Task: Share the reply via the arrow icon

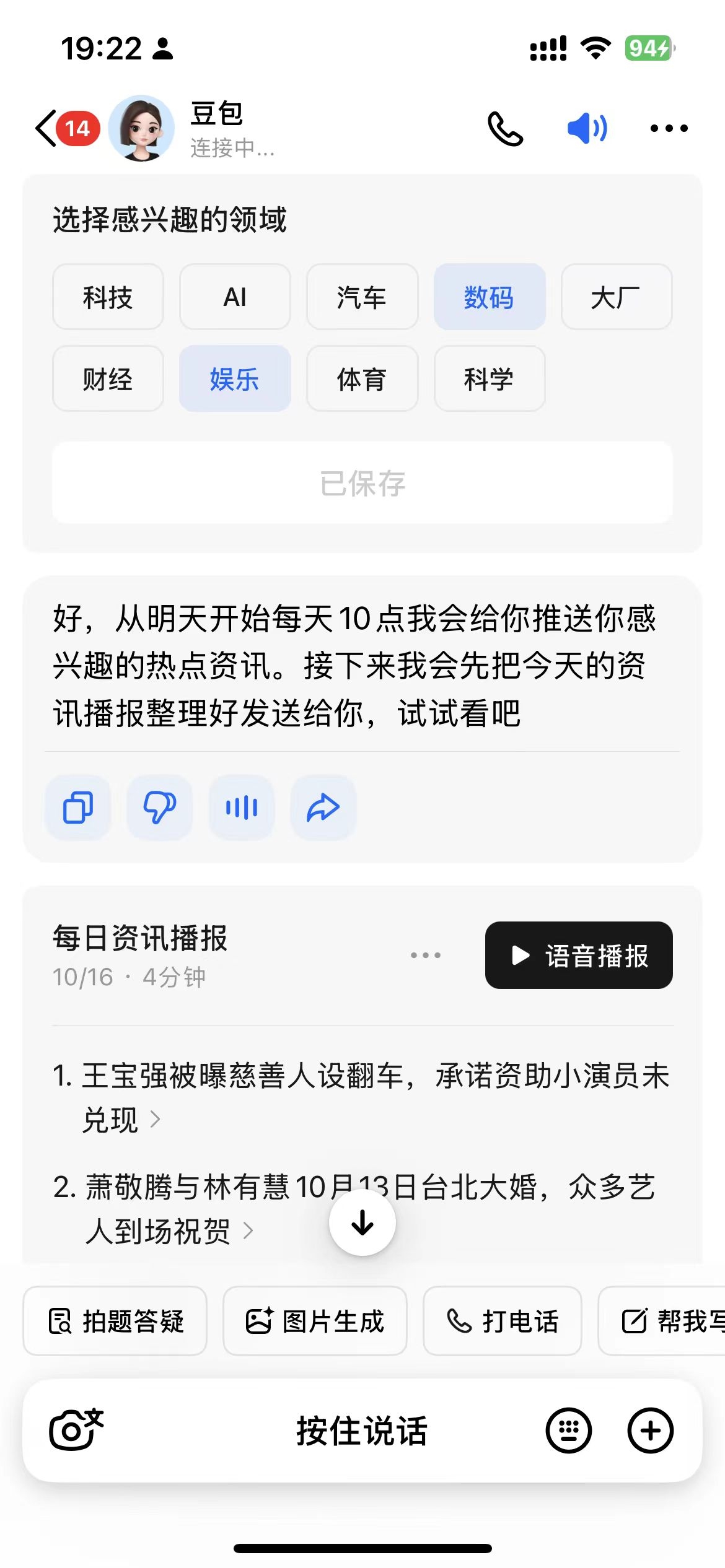Action: (323, 808)
